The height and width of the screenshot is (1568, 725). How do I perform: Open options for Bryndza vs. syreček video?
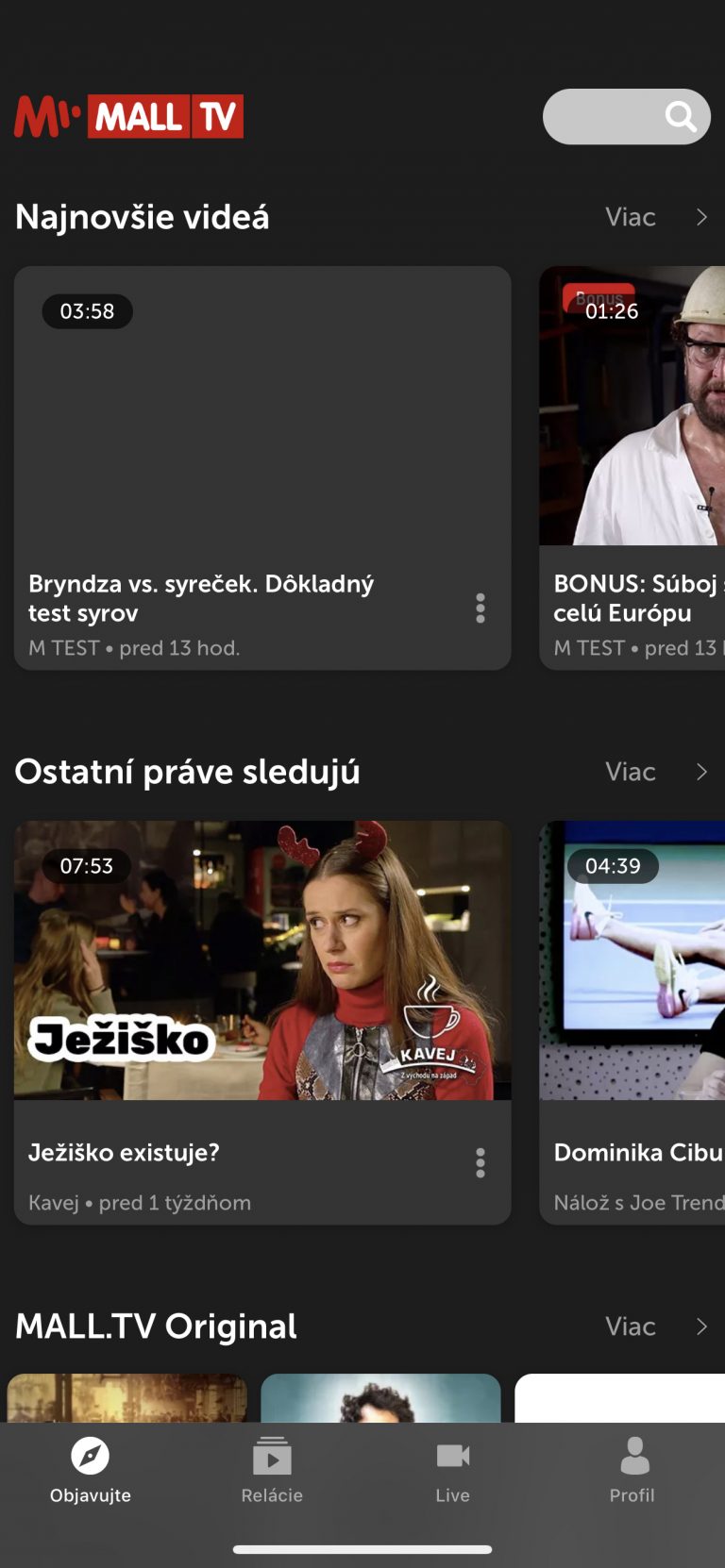pyautogui.click(x=481, y=609)
